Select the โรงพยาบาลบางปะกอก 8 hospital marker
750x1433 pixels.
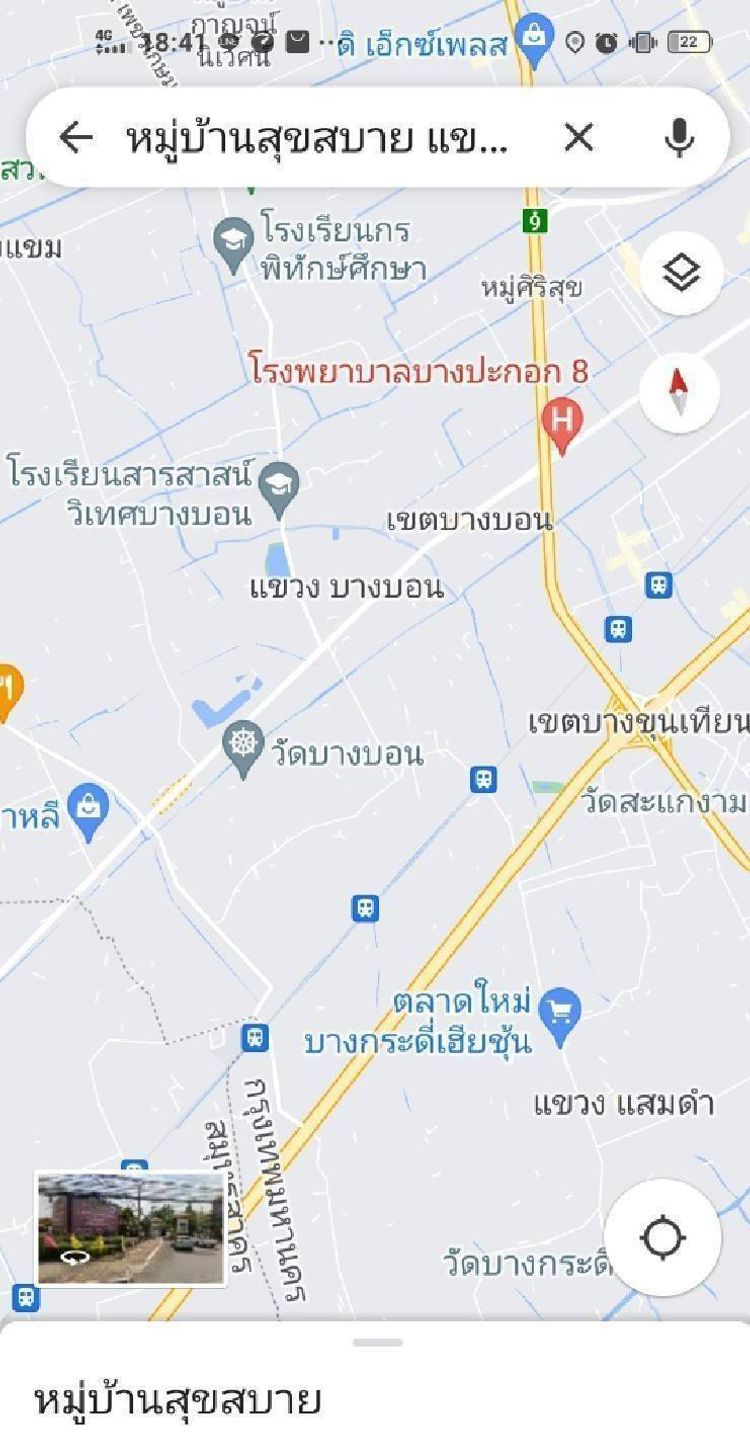tap(561, 420)
